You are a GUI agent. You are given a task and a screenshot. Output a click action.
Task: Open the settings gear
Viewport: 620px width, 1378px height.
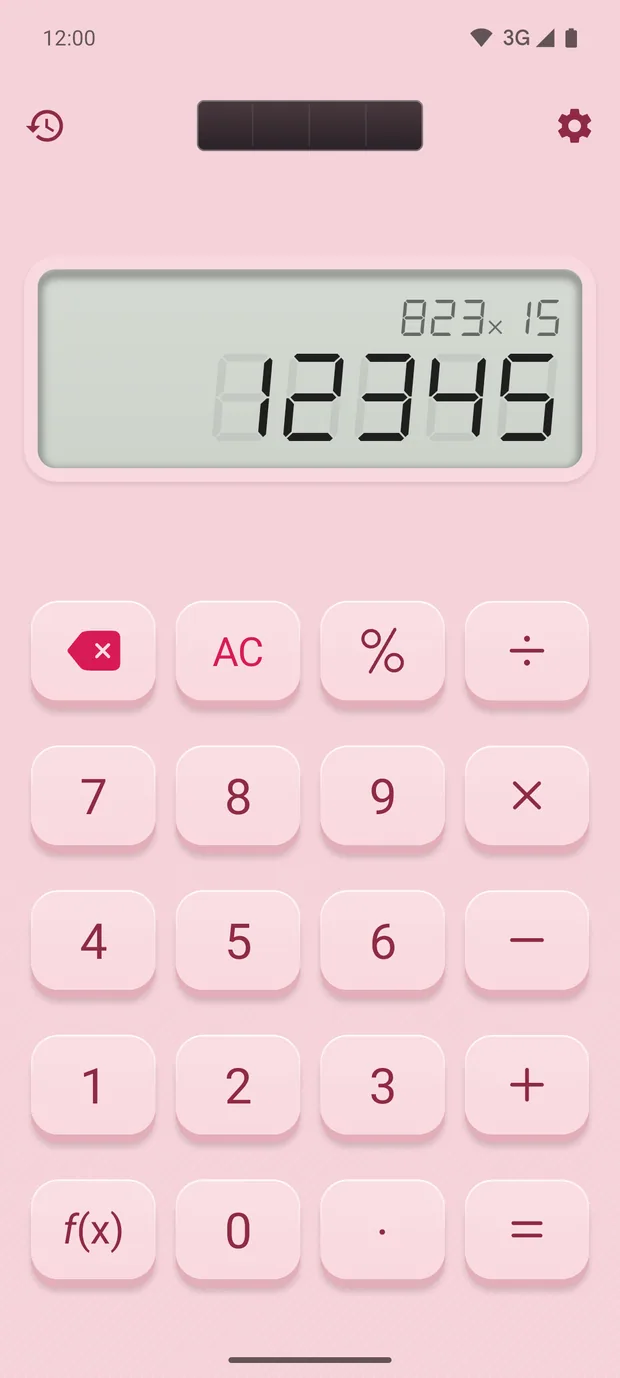tap(574, 126)
